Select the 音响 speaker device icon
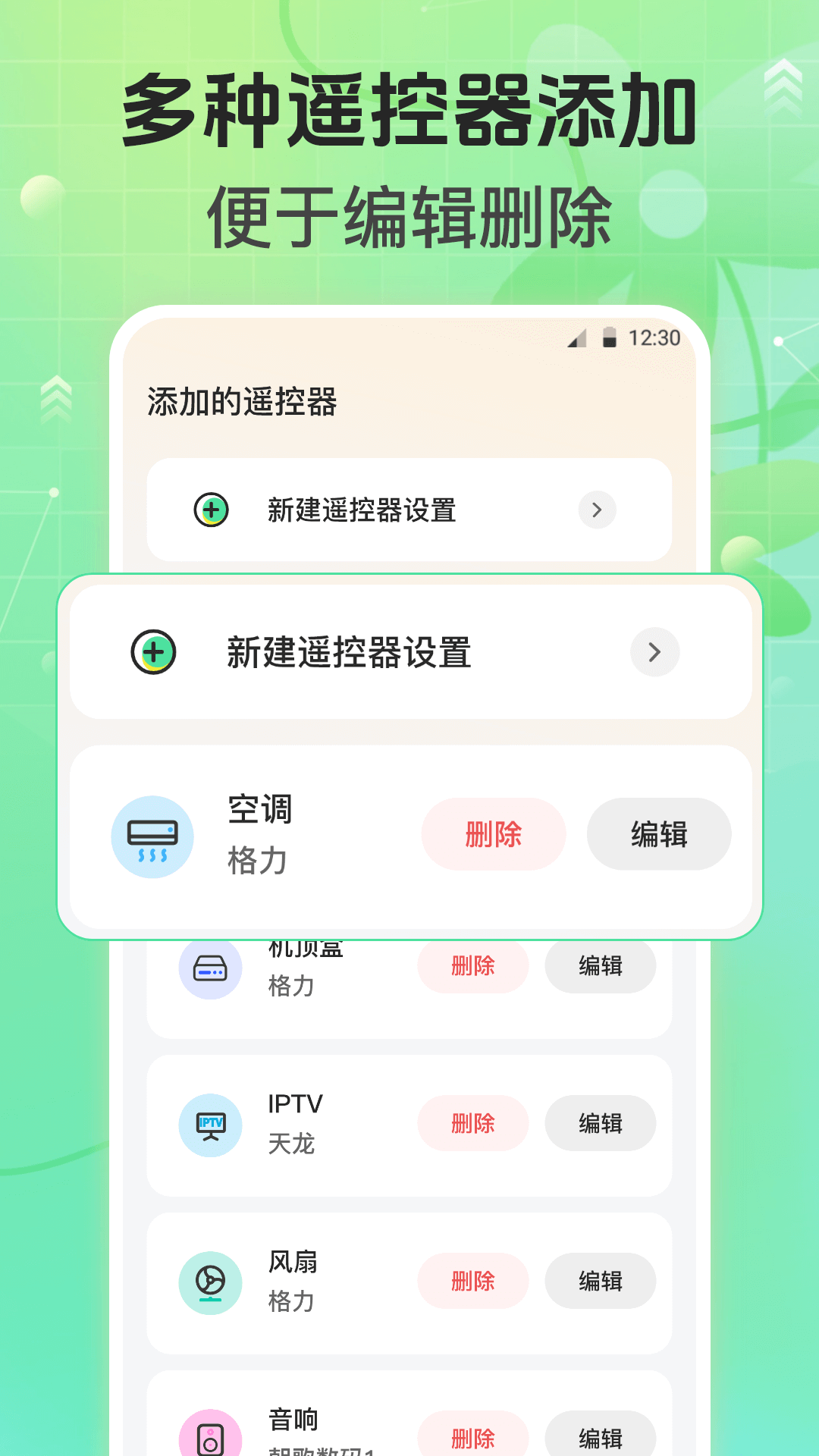Screen dimensions: 819x1456 (210, 1436)
